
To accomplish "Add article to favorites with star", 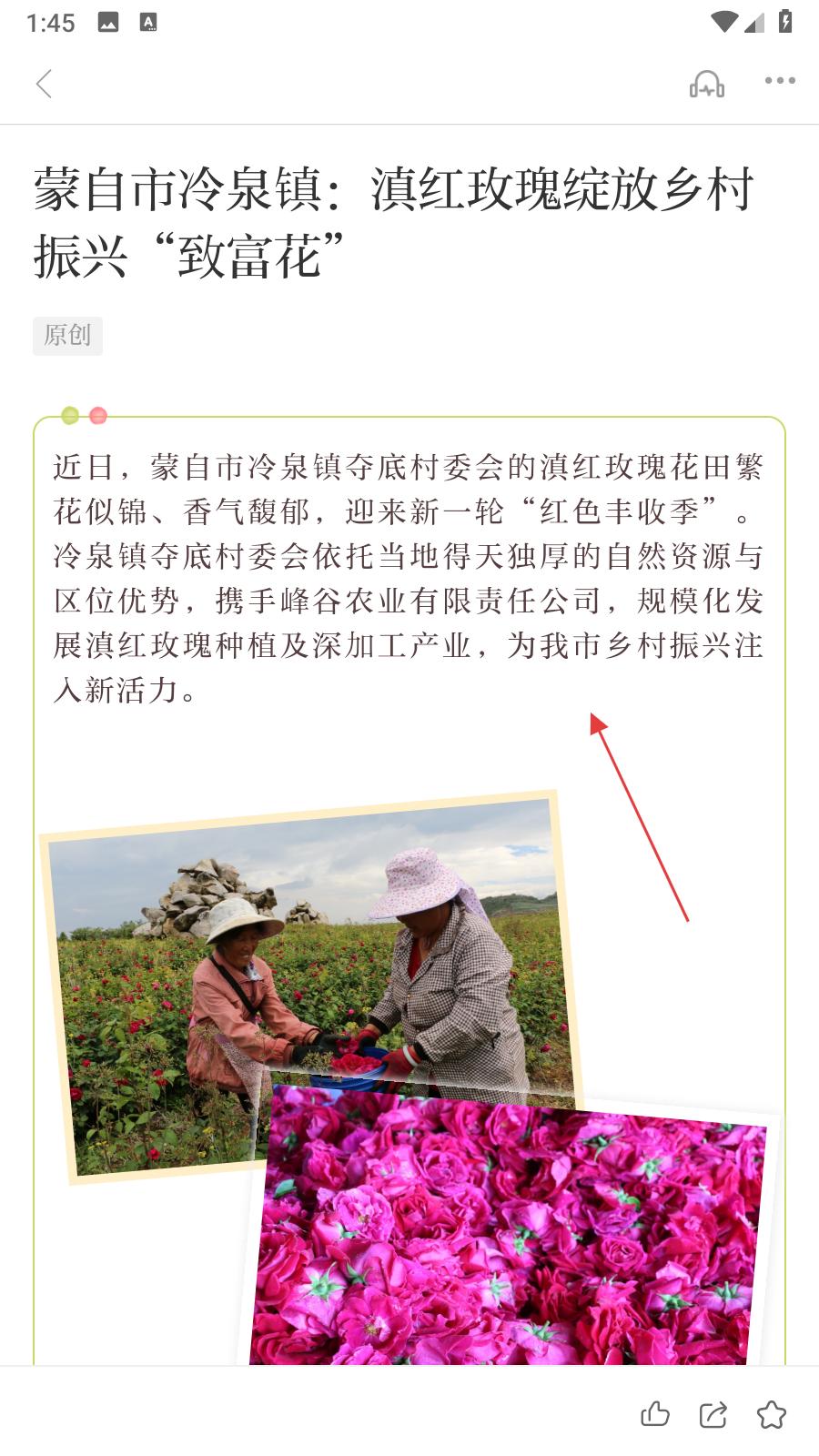I will tap(771, 1414).
